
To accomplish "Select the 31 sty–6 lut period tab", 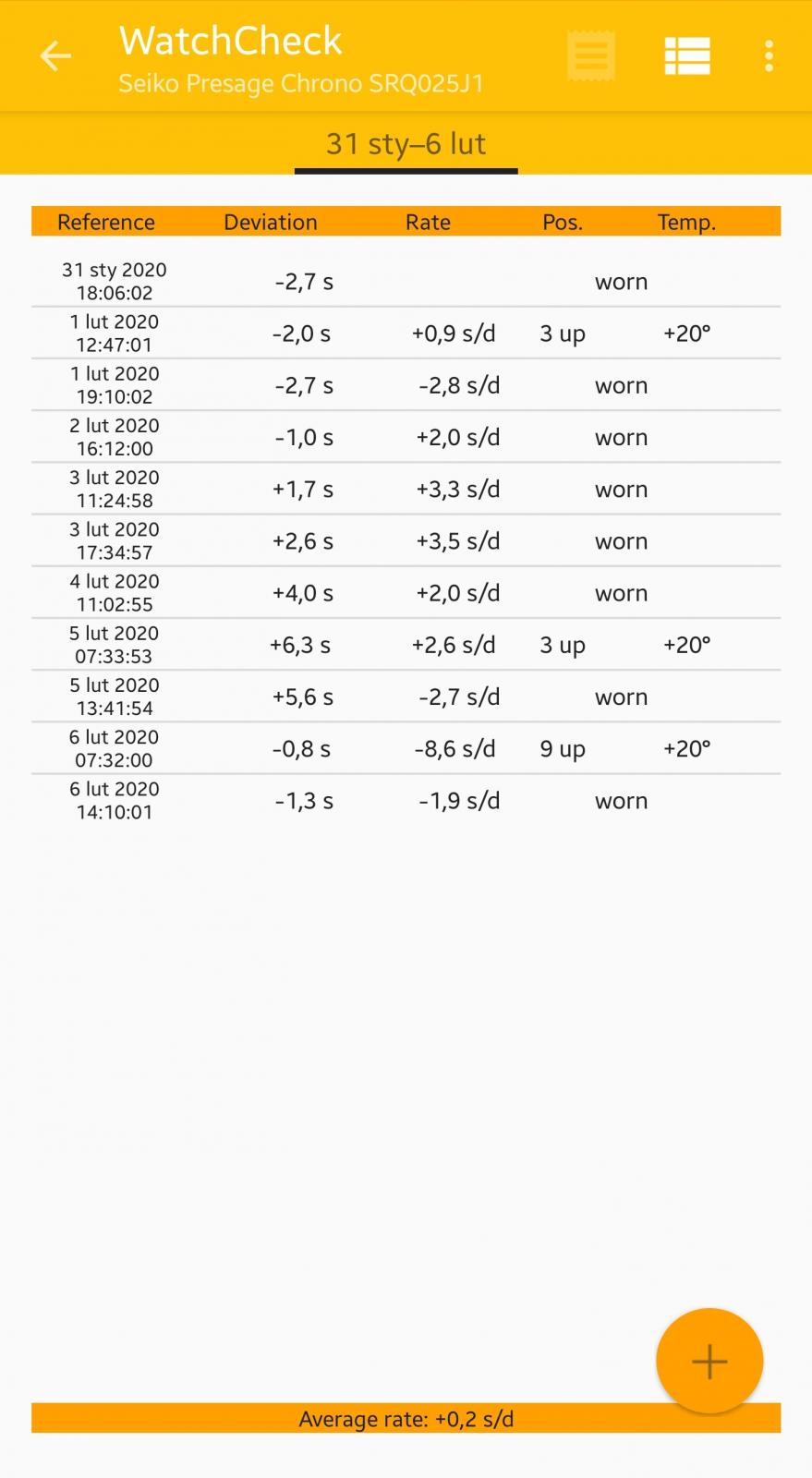I will tap(406, 144).
